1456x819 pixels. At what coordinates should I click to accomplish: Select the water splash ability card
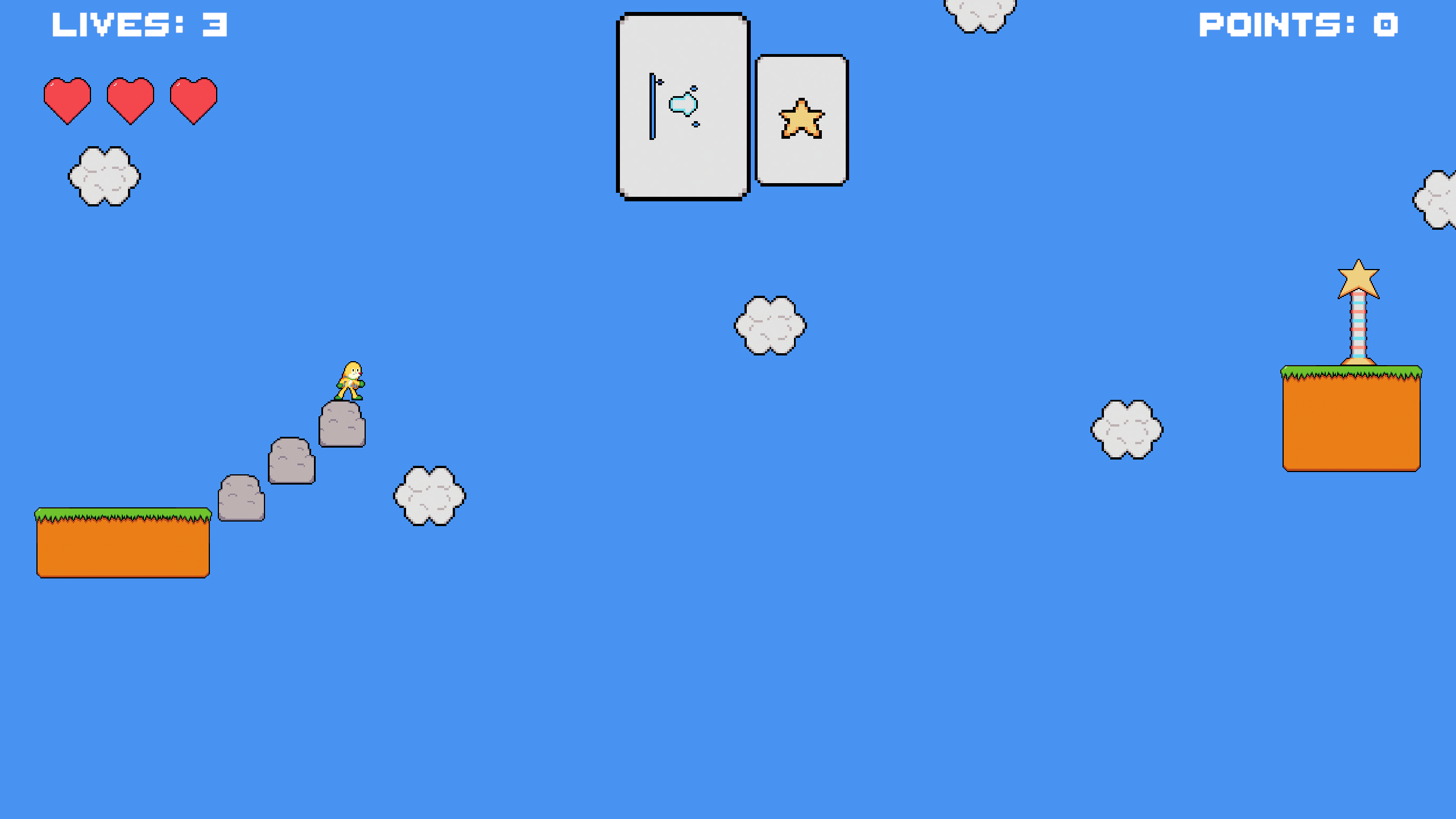682,106
